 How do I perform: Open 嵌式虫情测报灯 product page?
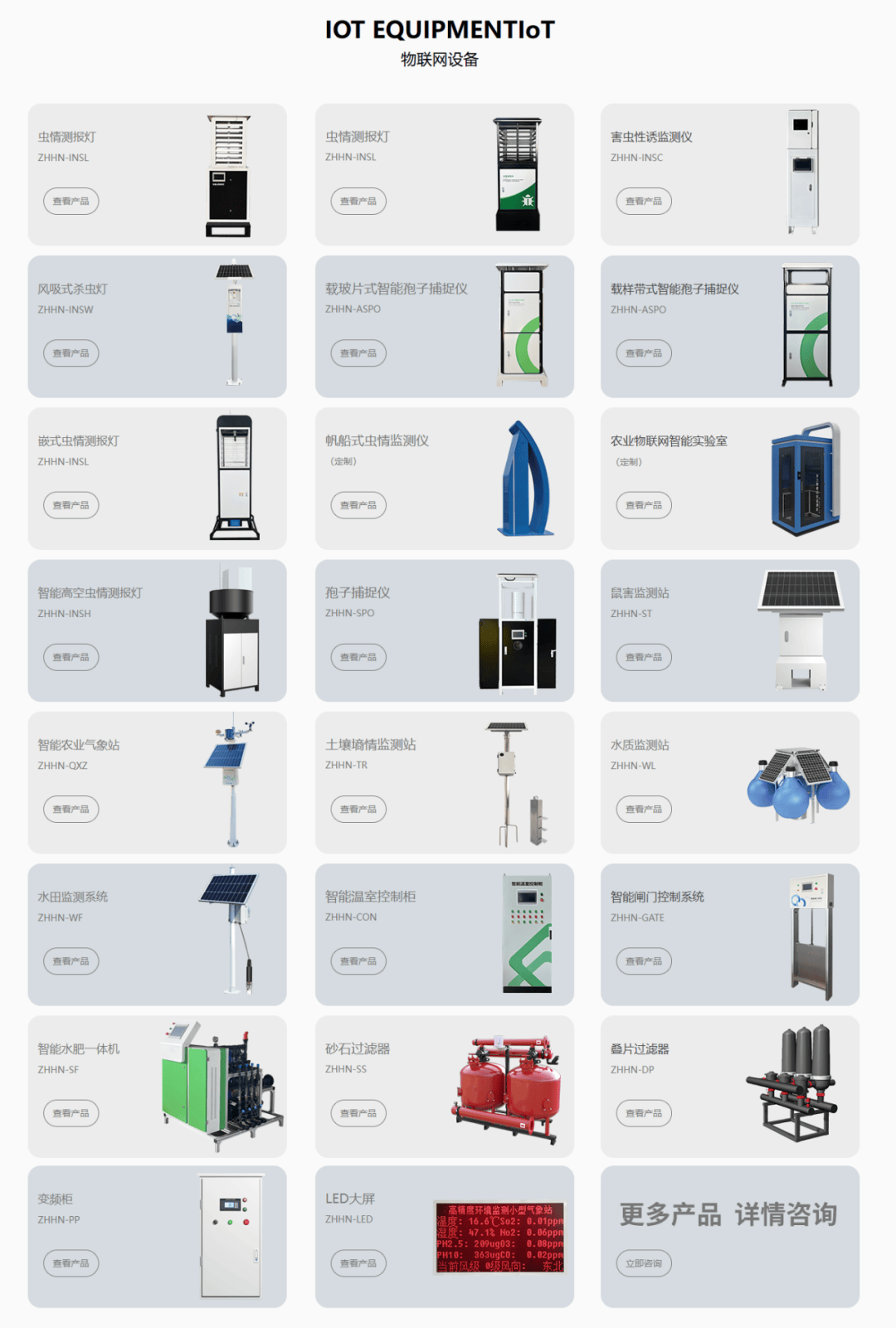tap(71, 505)
